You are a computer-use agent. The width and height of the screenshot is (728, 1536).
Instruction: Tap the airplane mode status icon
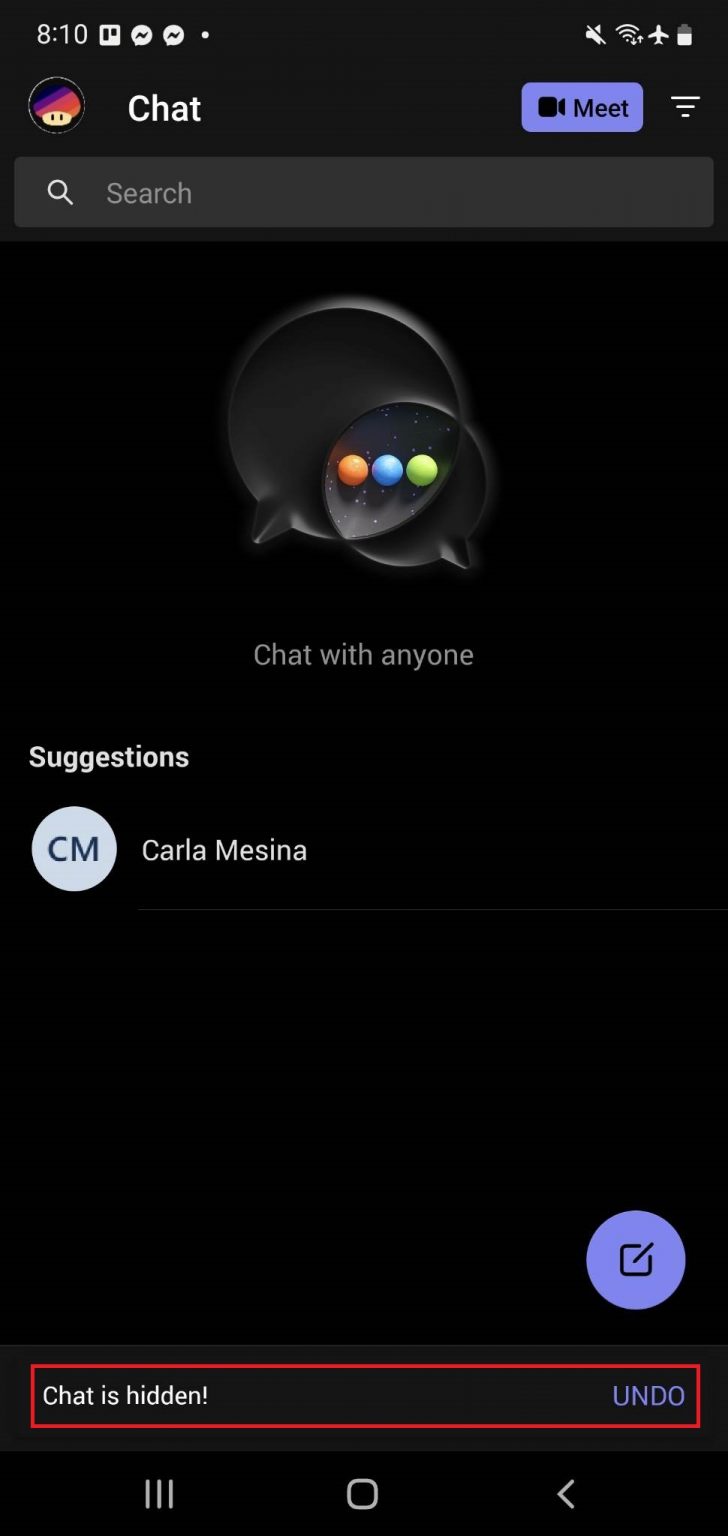657,34
